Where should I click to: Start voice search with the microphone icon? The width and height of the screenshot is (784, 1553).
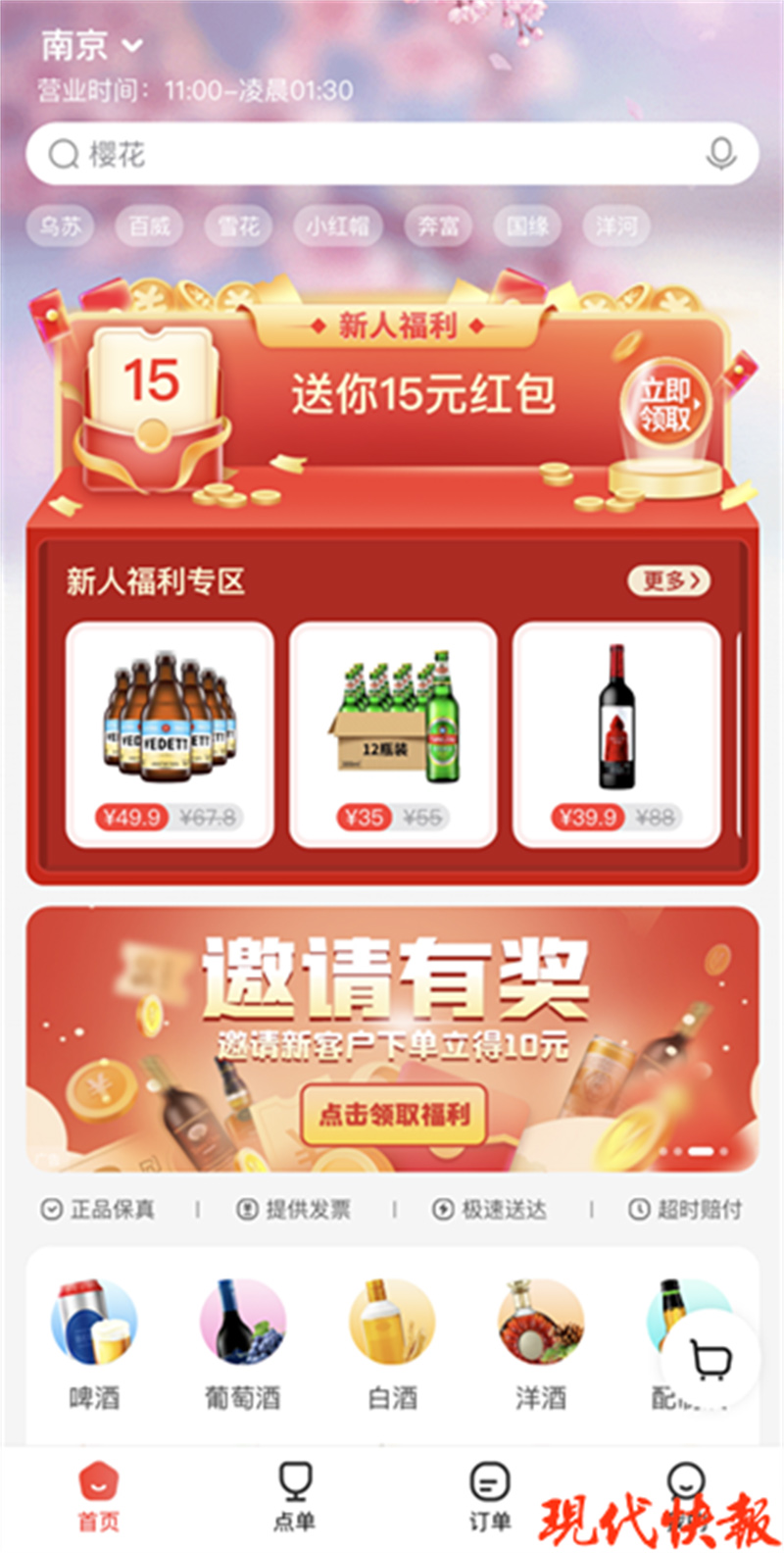(x=721, y=154)
